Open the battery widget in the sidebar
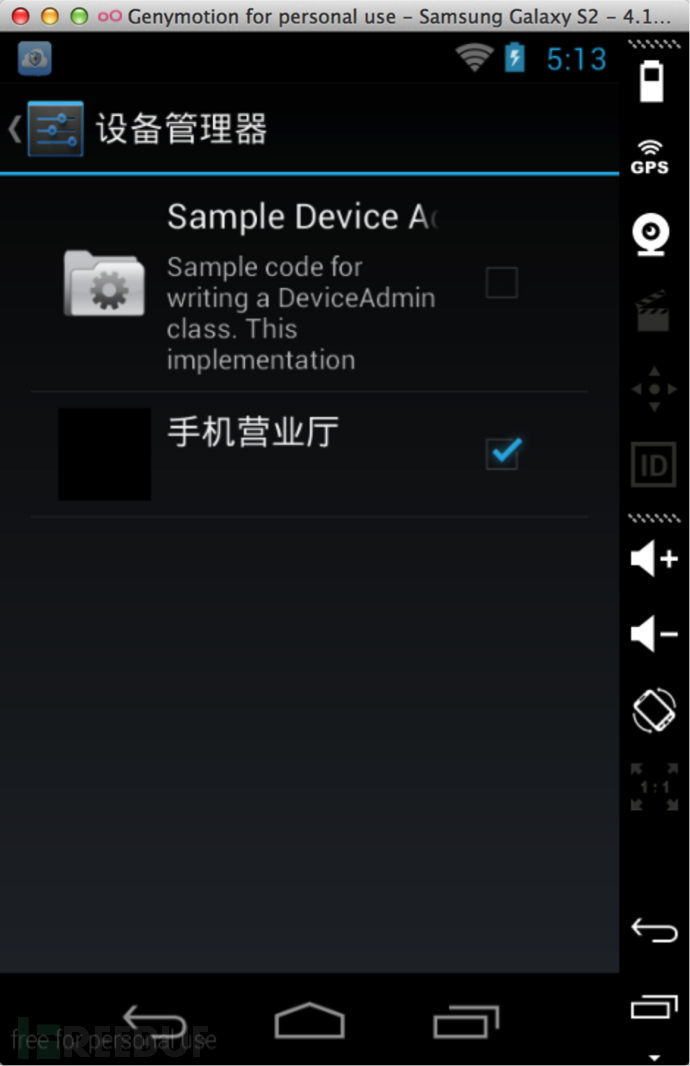690x1066 pixels. point(652,81)
